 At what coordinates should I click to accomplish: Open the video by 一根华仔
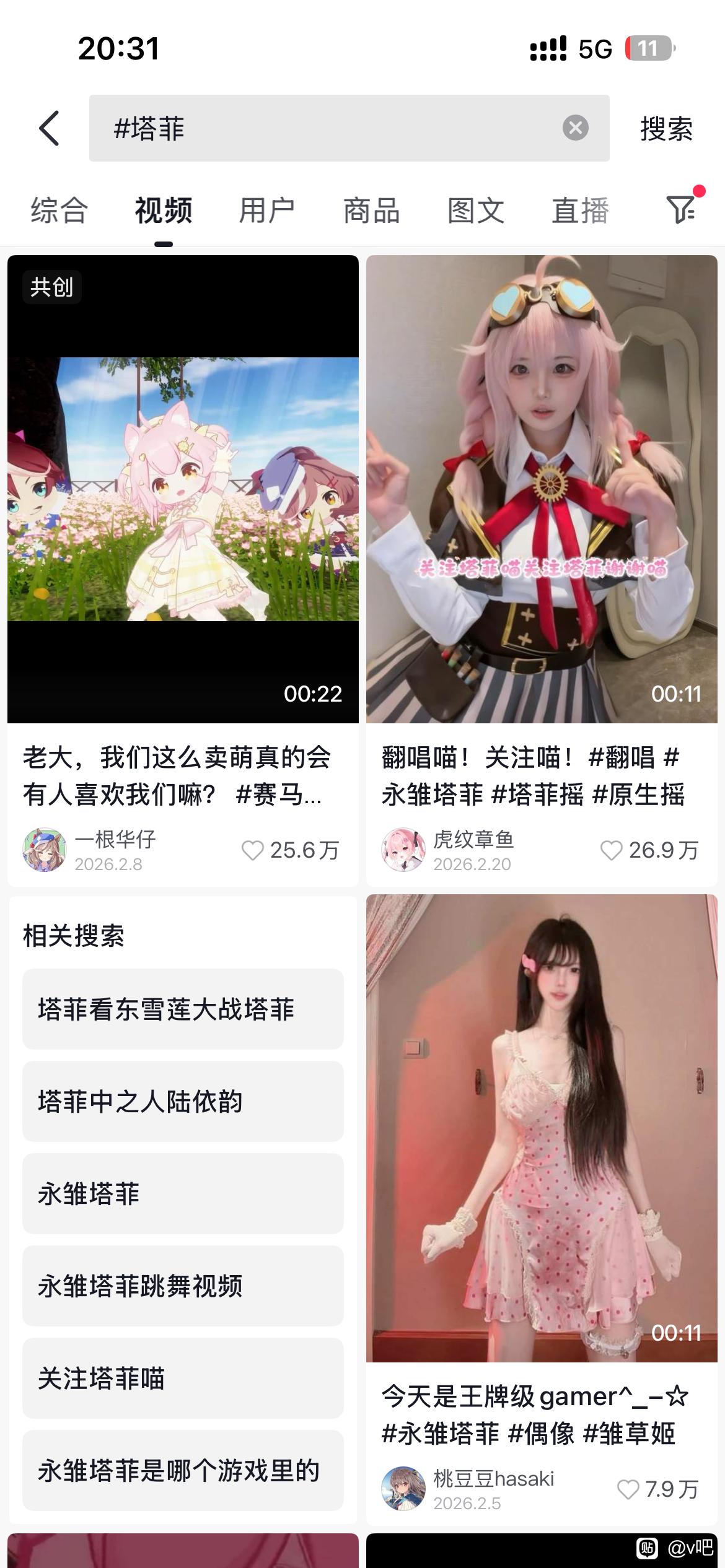(x=183, y=489)
